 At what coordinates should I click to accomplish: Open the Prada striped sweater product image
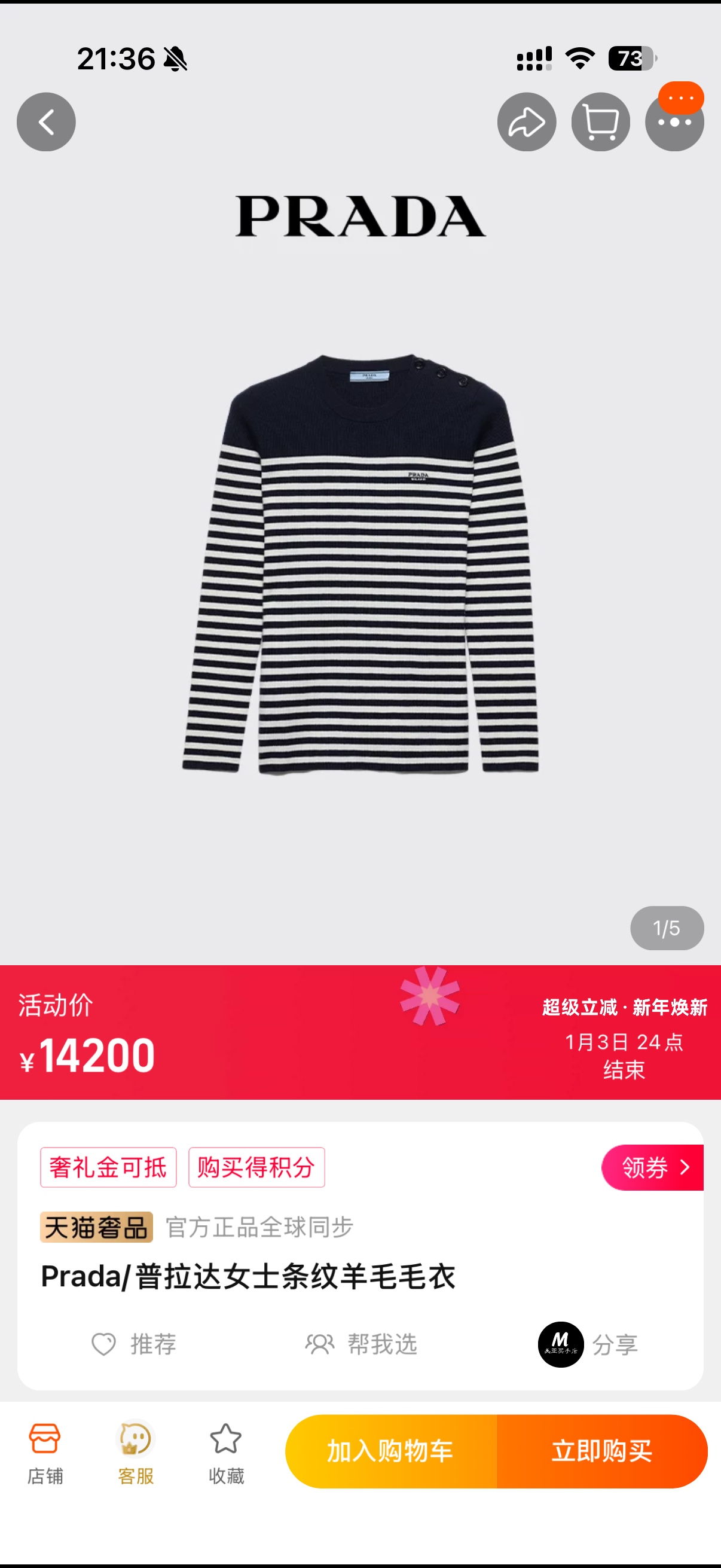click(x=361, y=563)
